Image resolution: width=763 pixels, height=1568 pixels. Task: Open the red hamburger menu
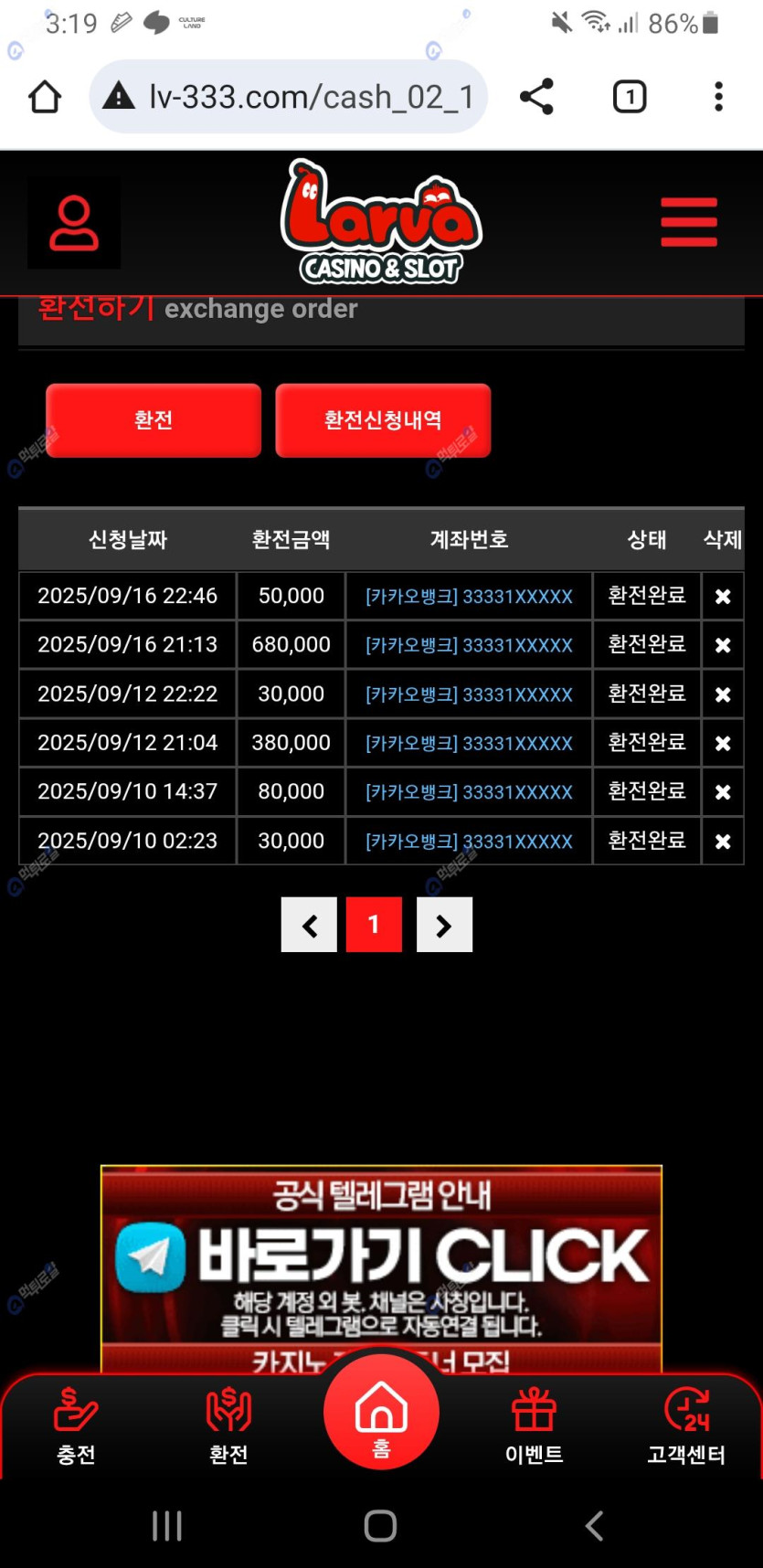click(x=689, y=222)
